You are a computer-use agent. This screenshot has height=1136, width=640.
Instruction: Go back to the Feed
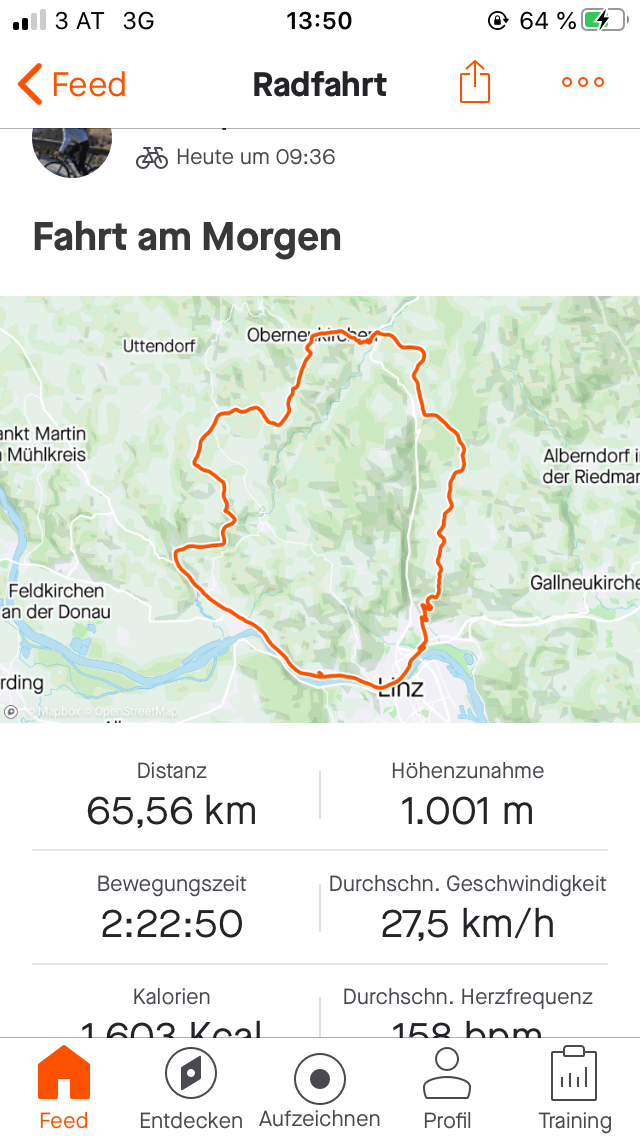tap(72, 84)
